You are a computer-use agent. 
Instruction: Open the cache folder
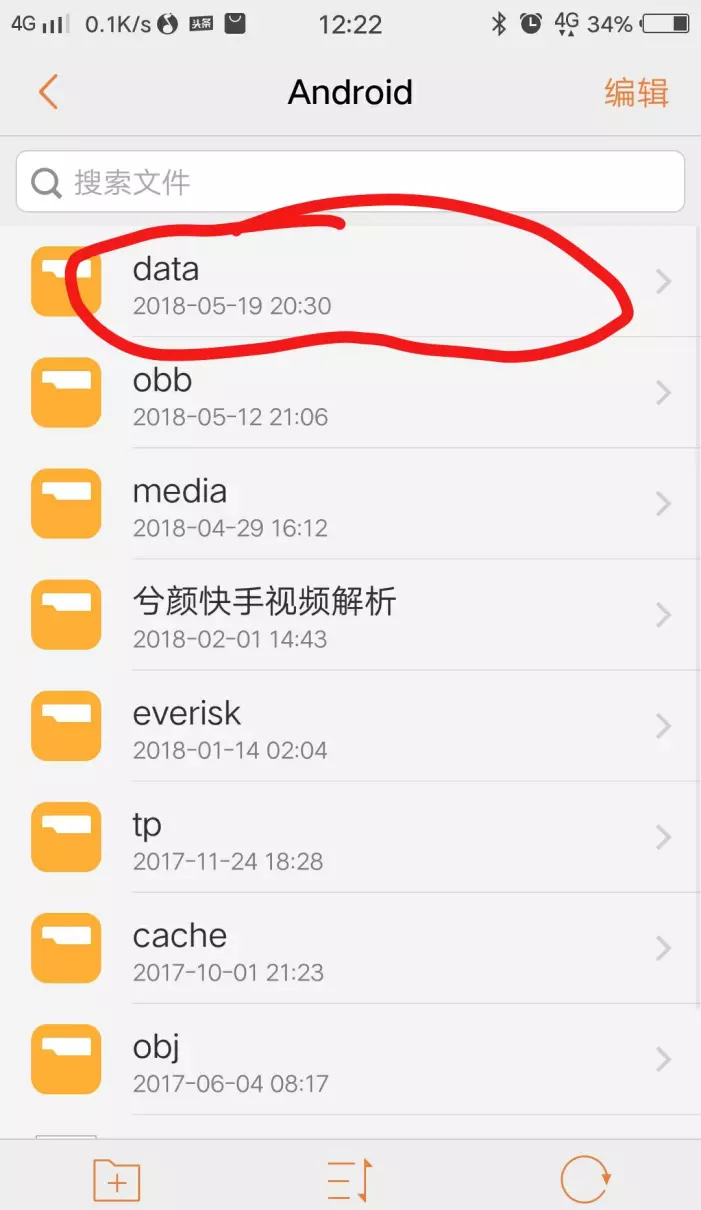point(350,949)
